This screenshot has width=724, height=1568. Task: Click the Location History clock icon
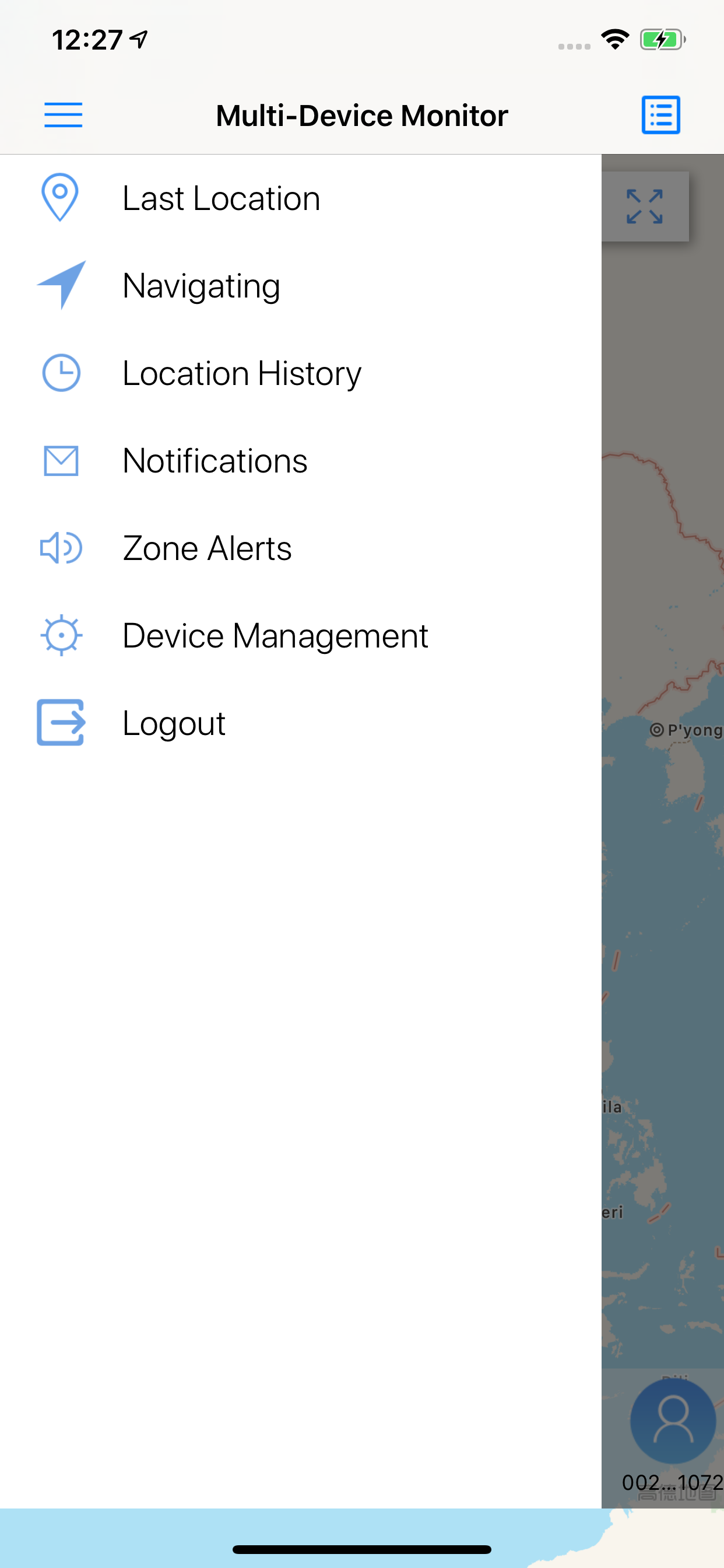60,372
